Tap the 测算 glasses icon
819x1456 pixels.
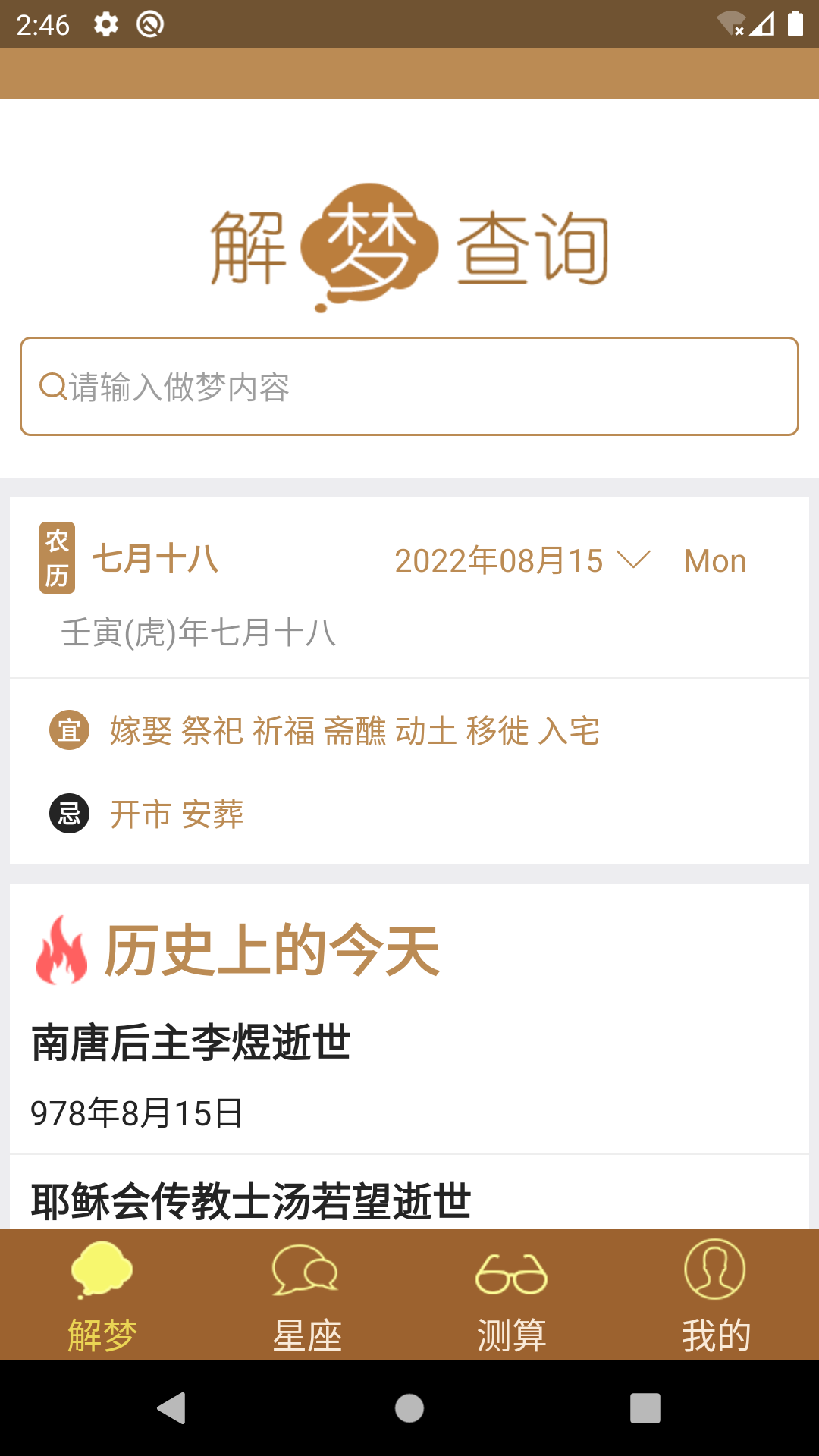point(512,1274)
